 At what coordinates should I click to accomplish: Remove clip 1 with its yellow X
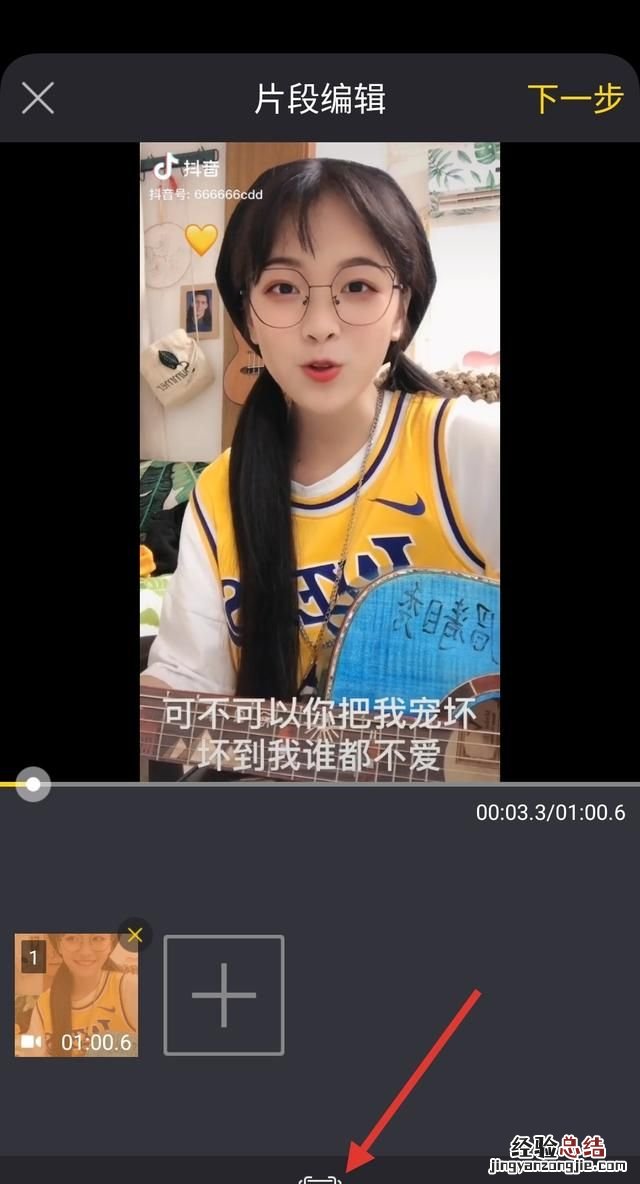pos(135,936)
